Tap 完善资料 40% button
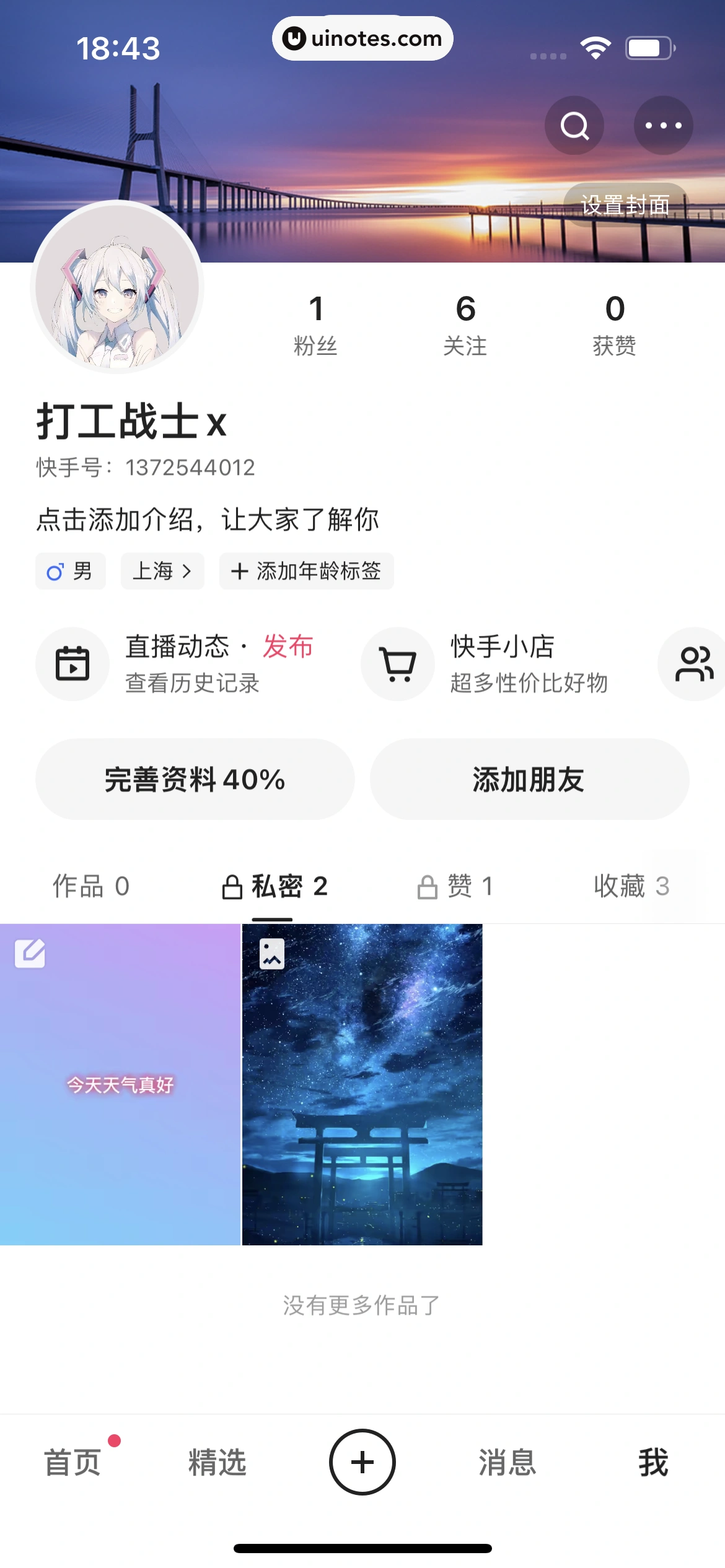Viewport: 725px width, 1568px height. (195, 779)
